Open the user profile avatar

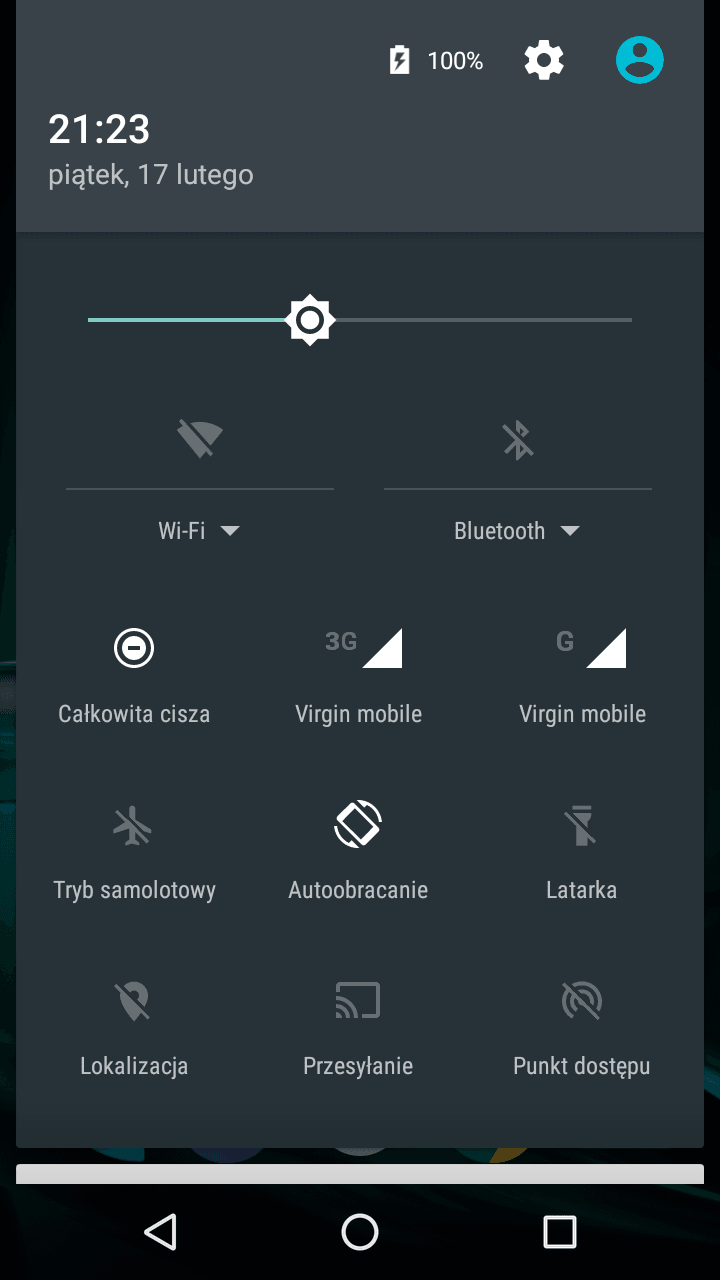(x=640, y=60)
